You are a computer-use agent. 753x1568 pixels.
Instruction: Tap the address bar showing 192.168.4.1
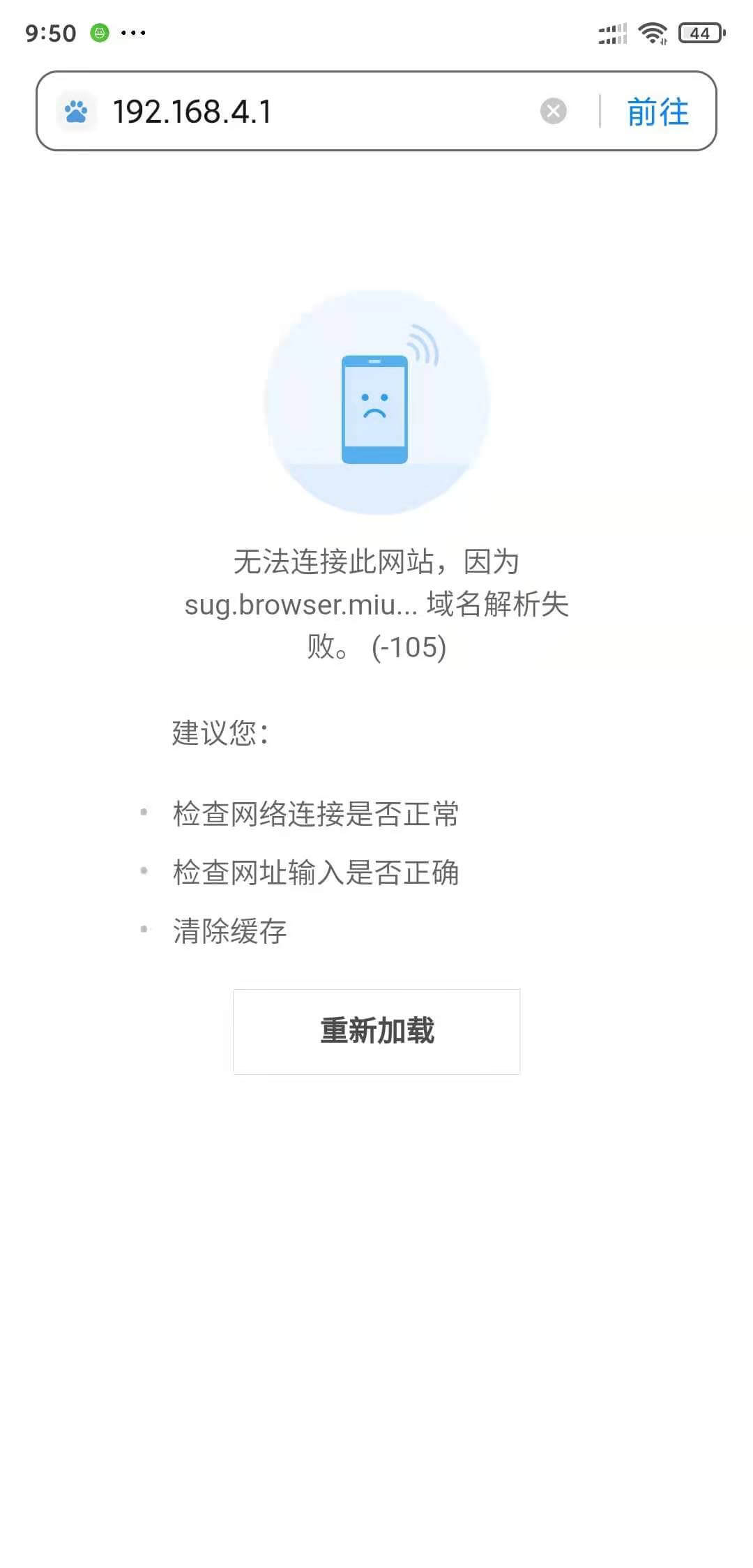tap(314, 112)
